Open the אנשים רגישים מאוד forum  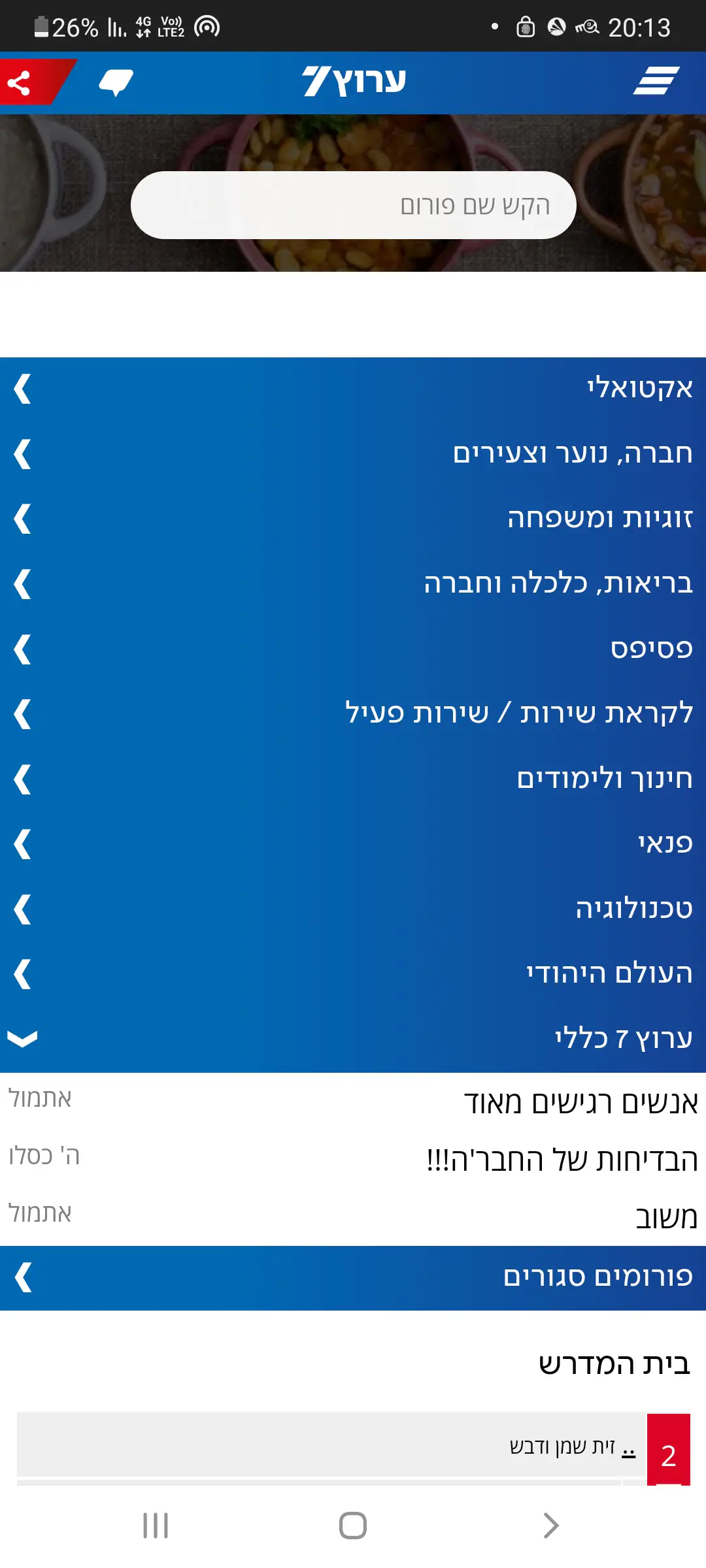click(x=580, y=1103)
